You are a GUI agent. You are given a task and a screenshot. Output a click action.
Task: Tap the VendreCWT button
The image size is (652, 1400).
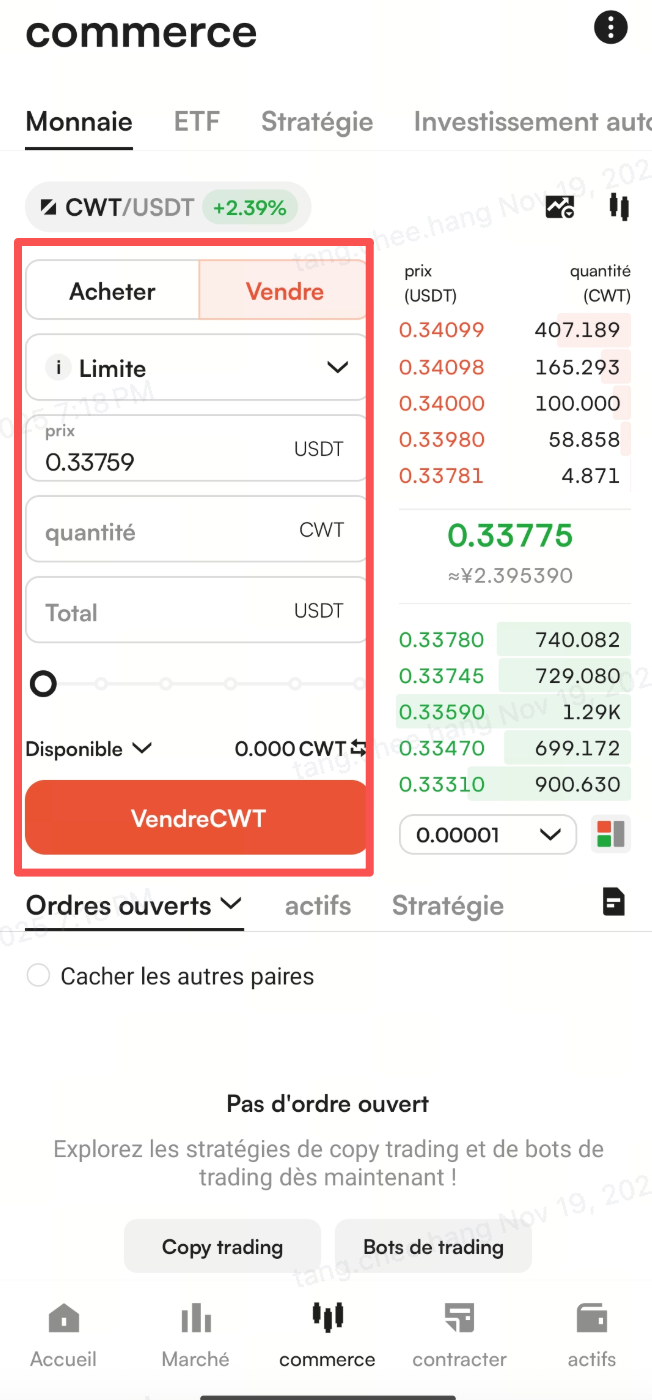[x=197, y=818]
